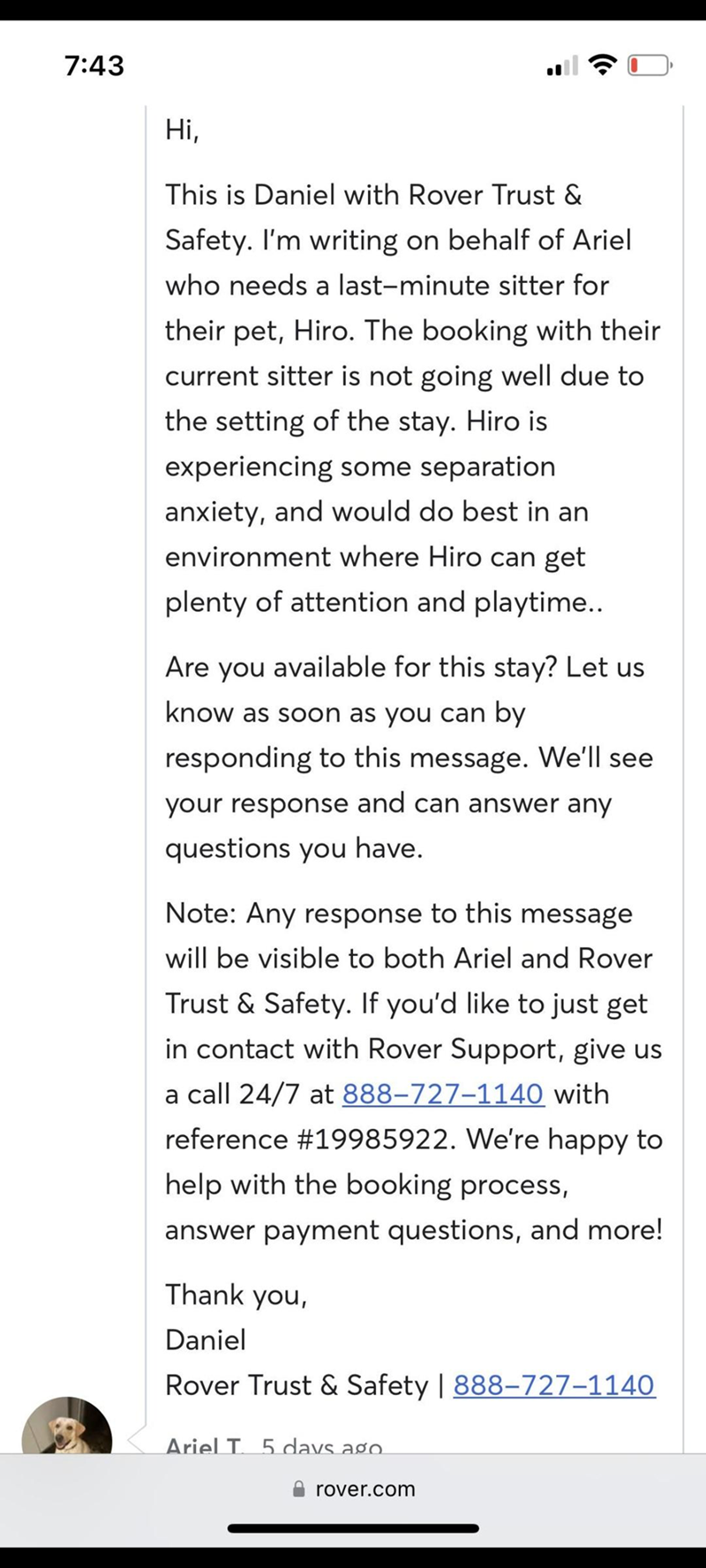
Task: Tap the 888-727-1140 number in signature
Action: point(553,1385)
